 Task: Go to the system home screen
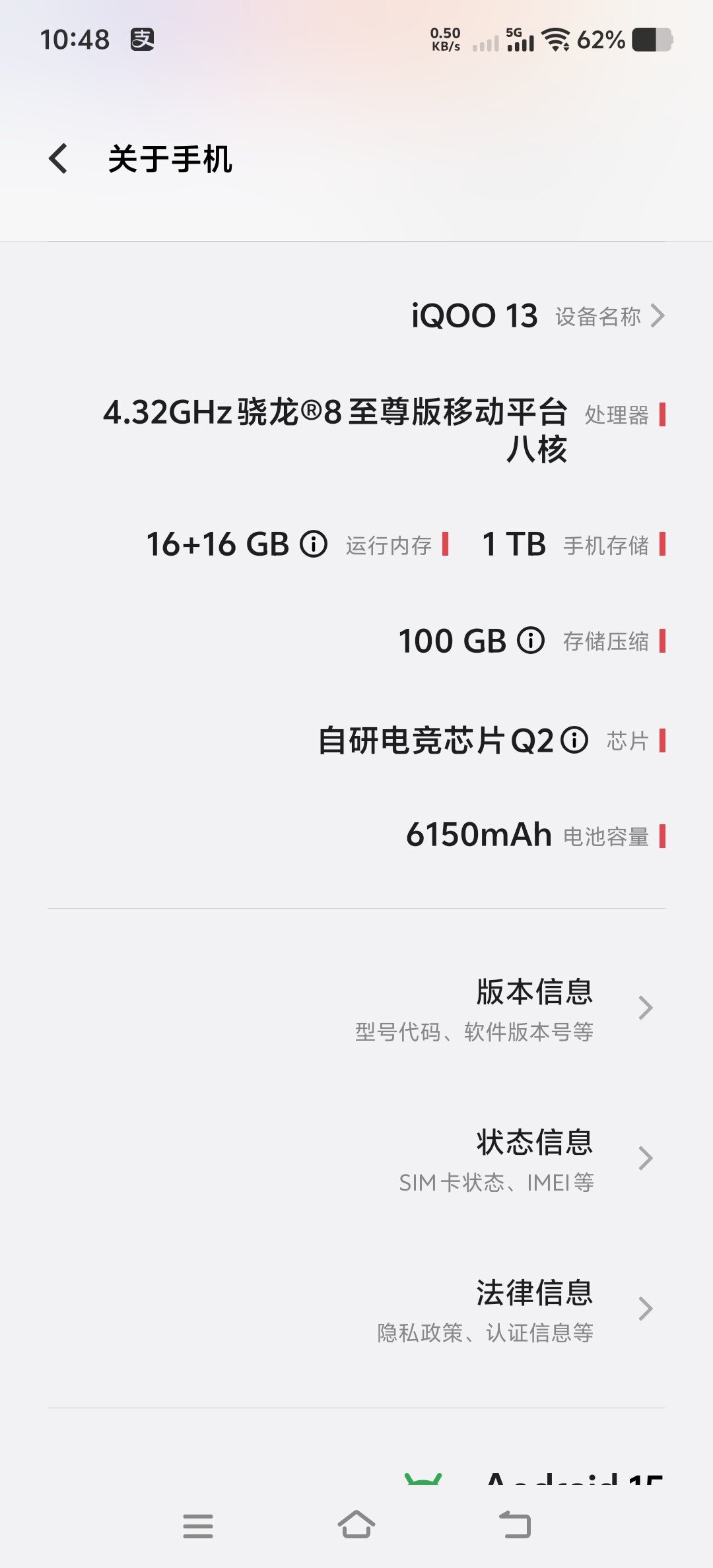click(x=356, y=1526)
